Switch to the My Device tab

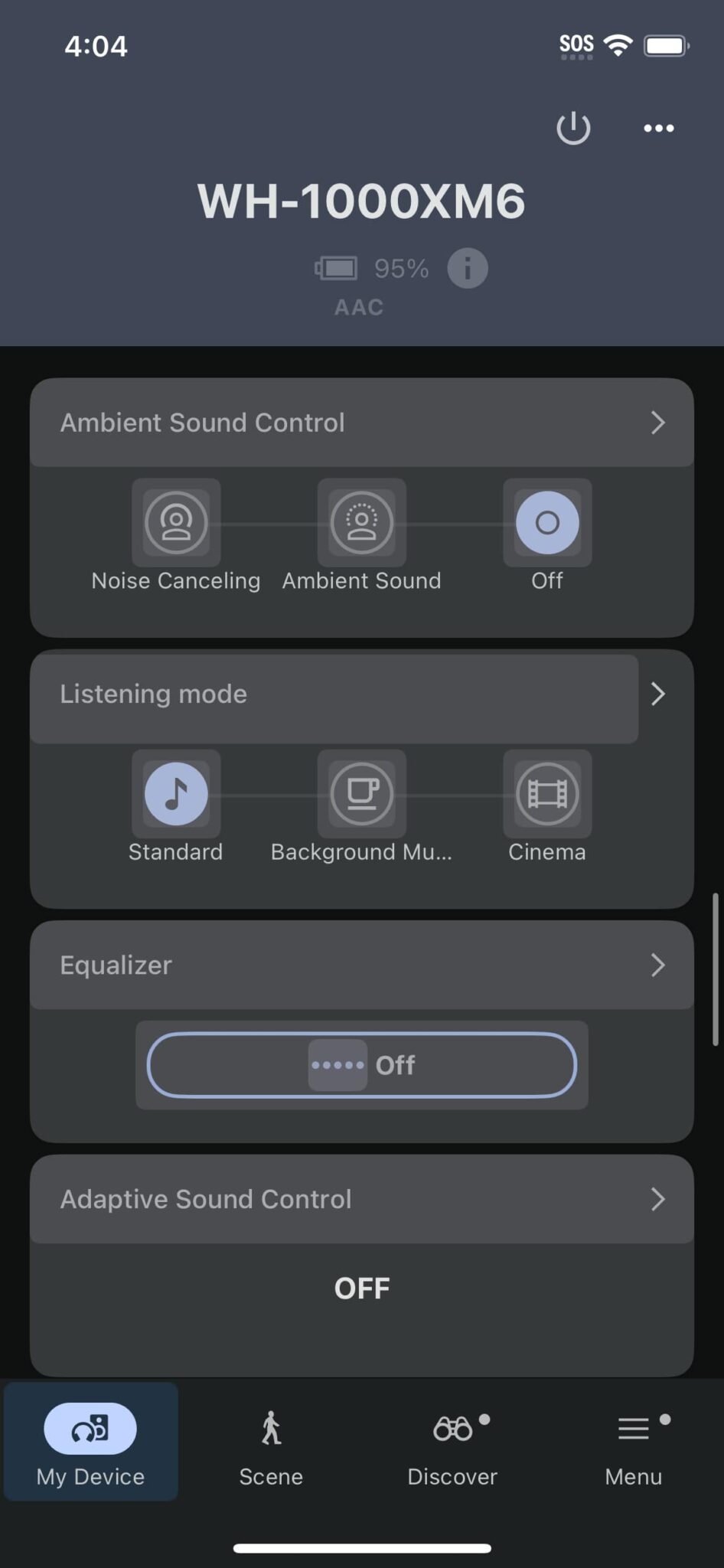tap(90, 1442)
